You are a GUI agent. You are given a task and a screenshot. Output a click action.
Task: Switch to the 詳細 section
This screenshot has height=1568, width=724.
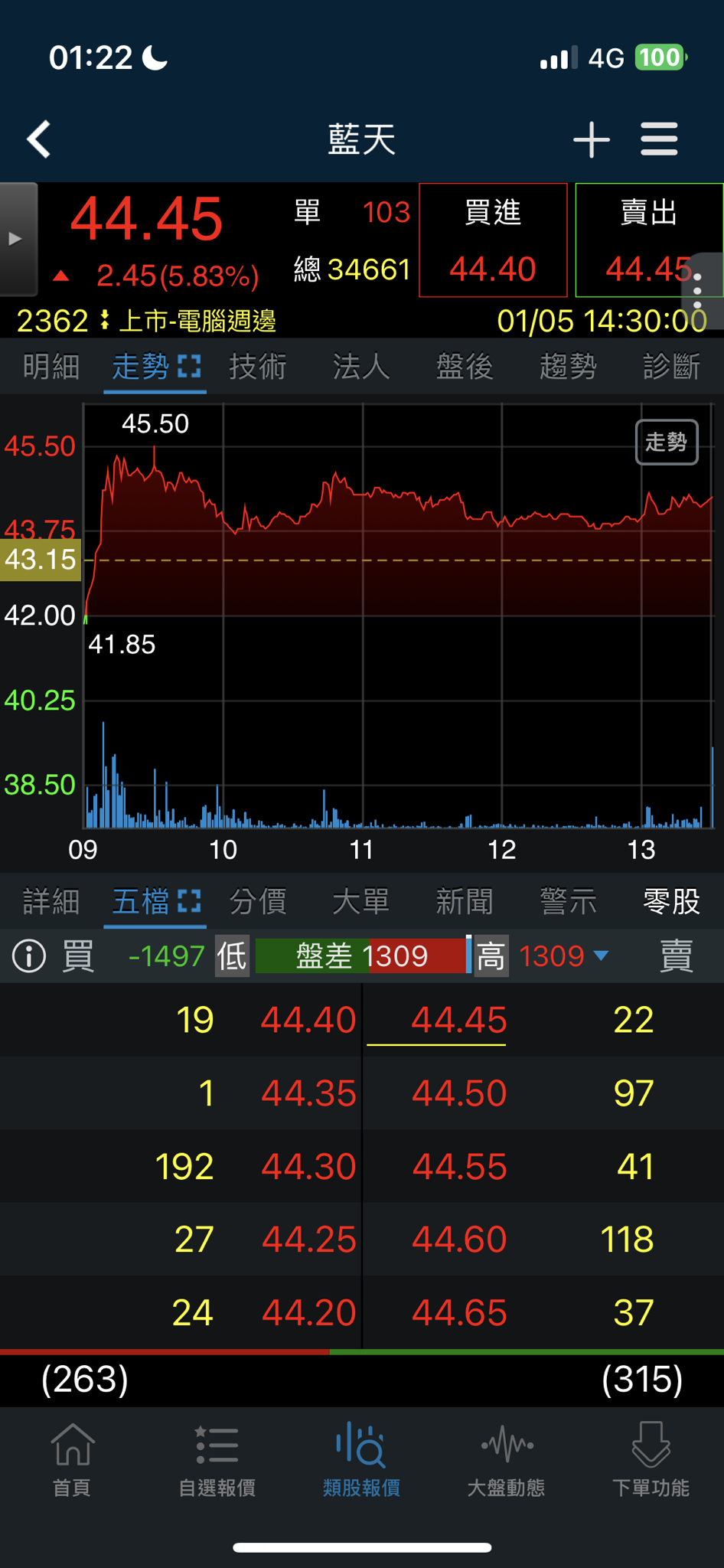click(51, 902)
